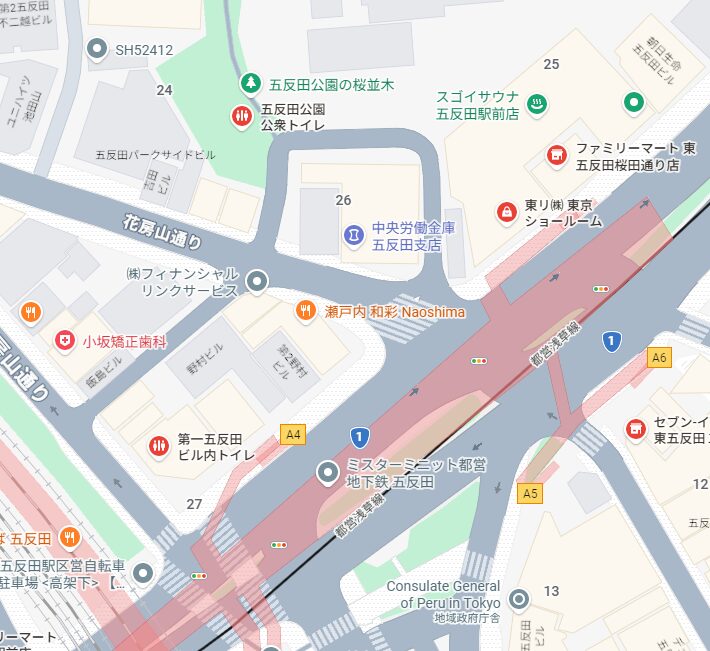Select the セブン-イレブン 東五反田 store pin
The image size is (710, 651).
[634, 429]
